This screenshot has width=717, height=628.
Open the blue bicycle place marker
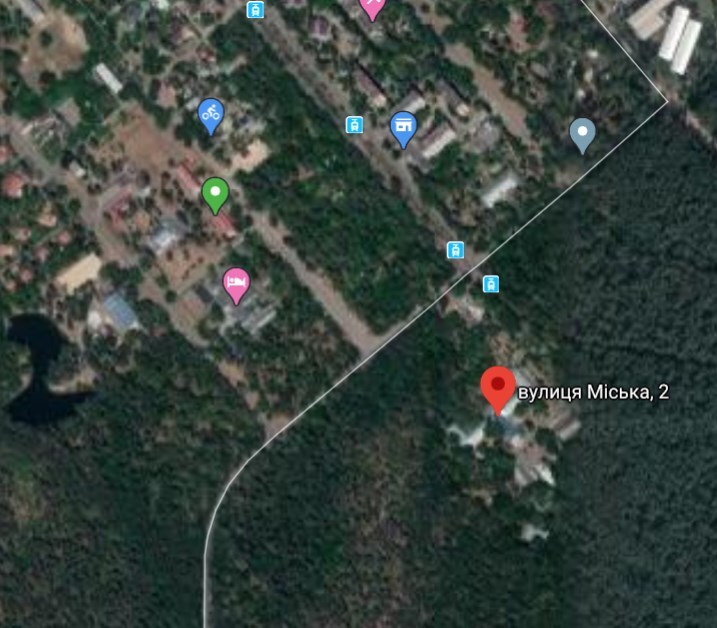pyautogui.click(x=211, y=114)
